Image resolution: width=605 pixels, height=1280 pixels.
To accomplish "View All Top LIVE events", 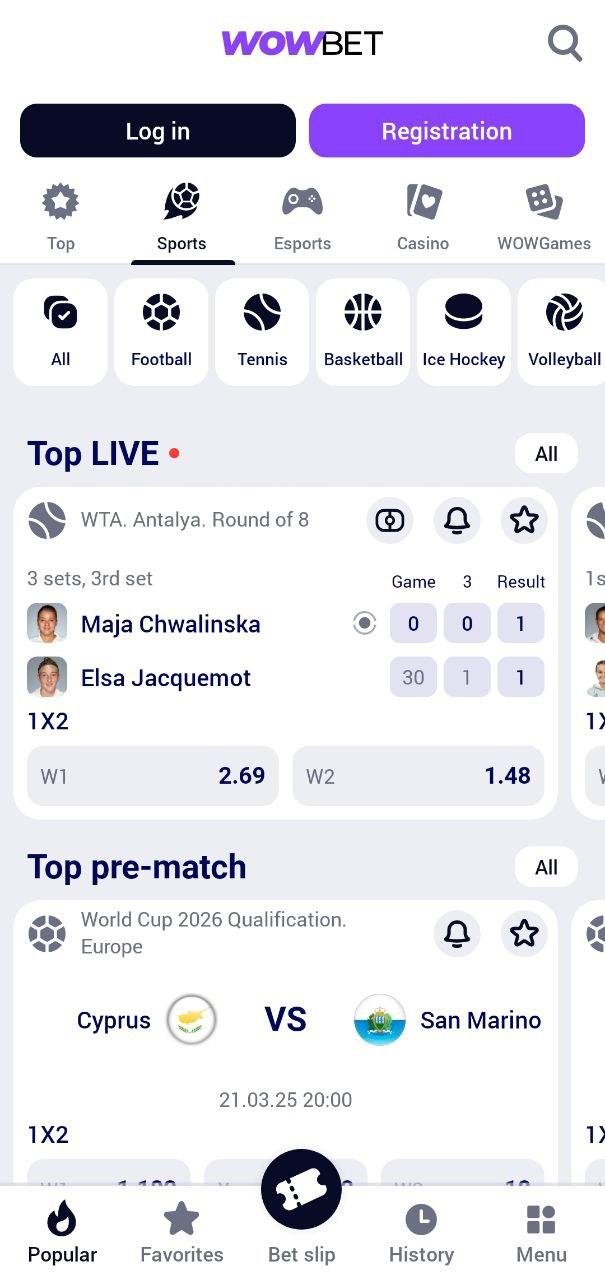I will coord(546,454).
